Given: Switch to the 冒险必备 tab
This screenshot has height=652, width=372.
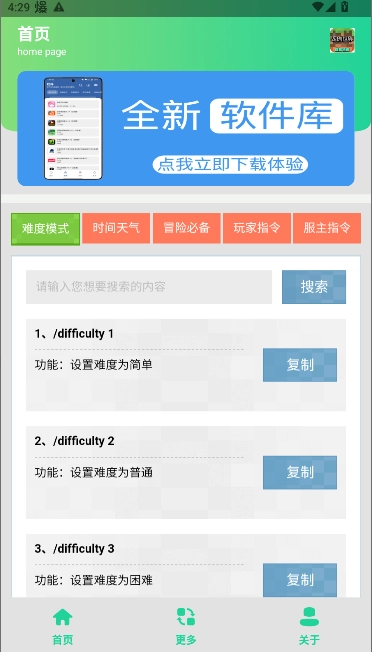Looking at the screenshot, I should pyautogui.click(x=187, y=228).
